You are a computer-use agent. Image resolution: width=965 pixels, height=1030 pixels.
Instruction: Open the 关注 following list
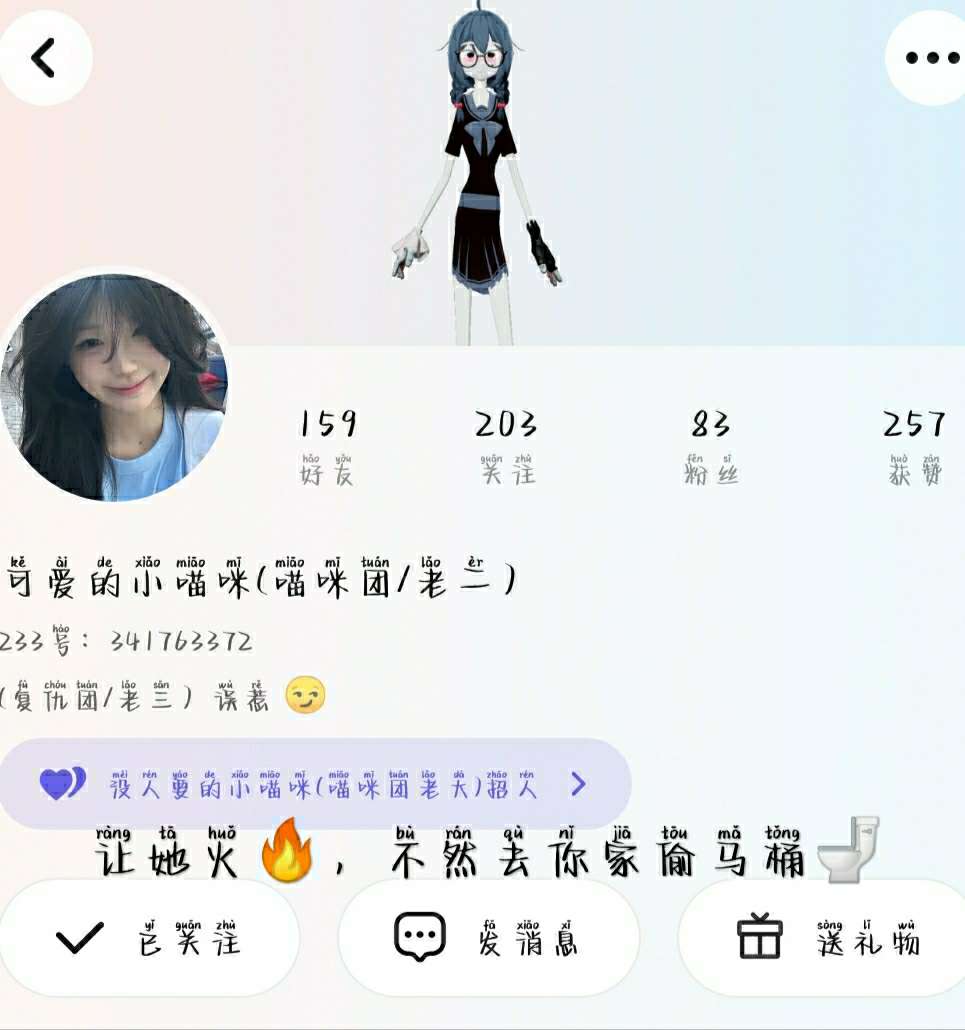pyautogui.click(x=506, y=447)
